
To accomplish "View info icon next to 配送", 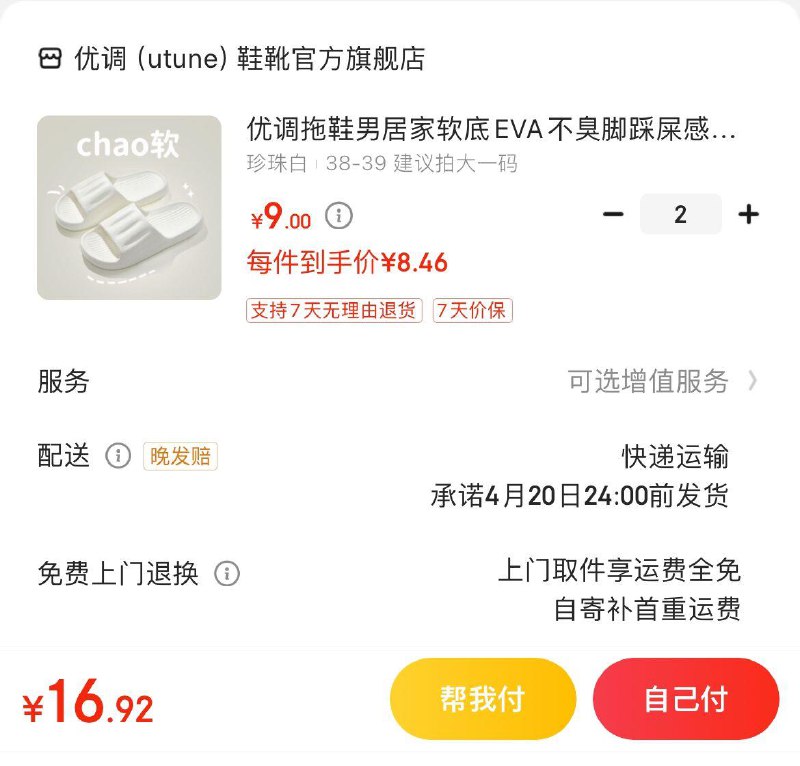I will coord(118,456).
